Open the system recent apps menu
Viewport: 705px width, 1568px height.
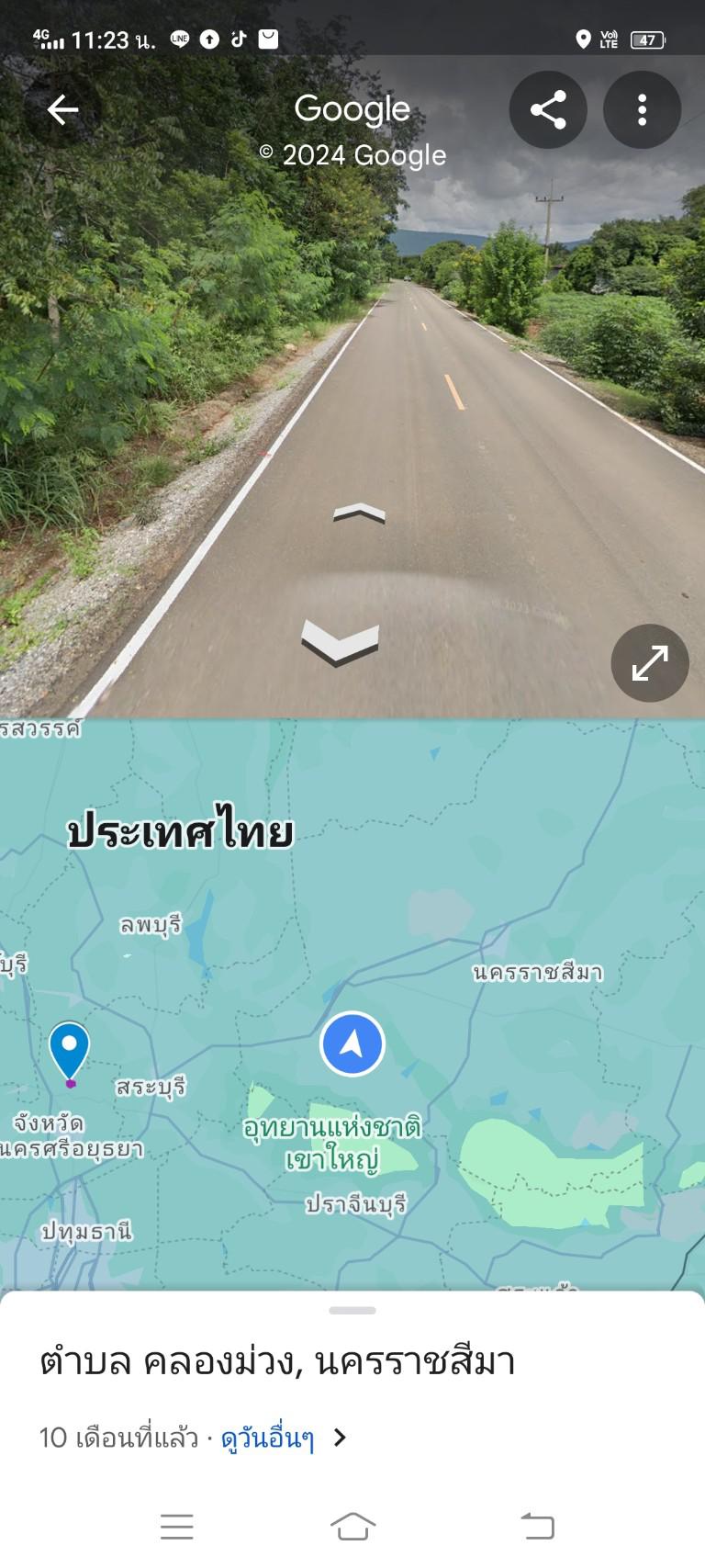176,1526
